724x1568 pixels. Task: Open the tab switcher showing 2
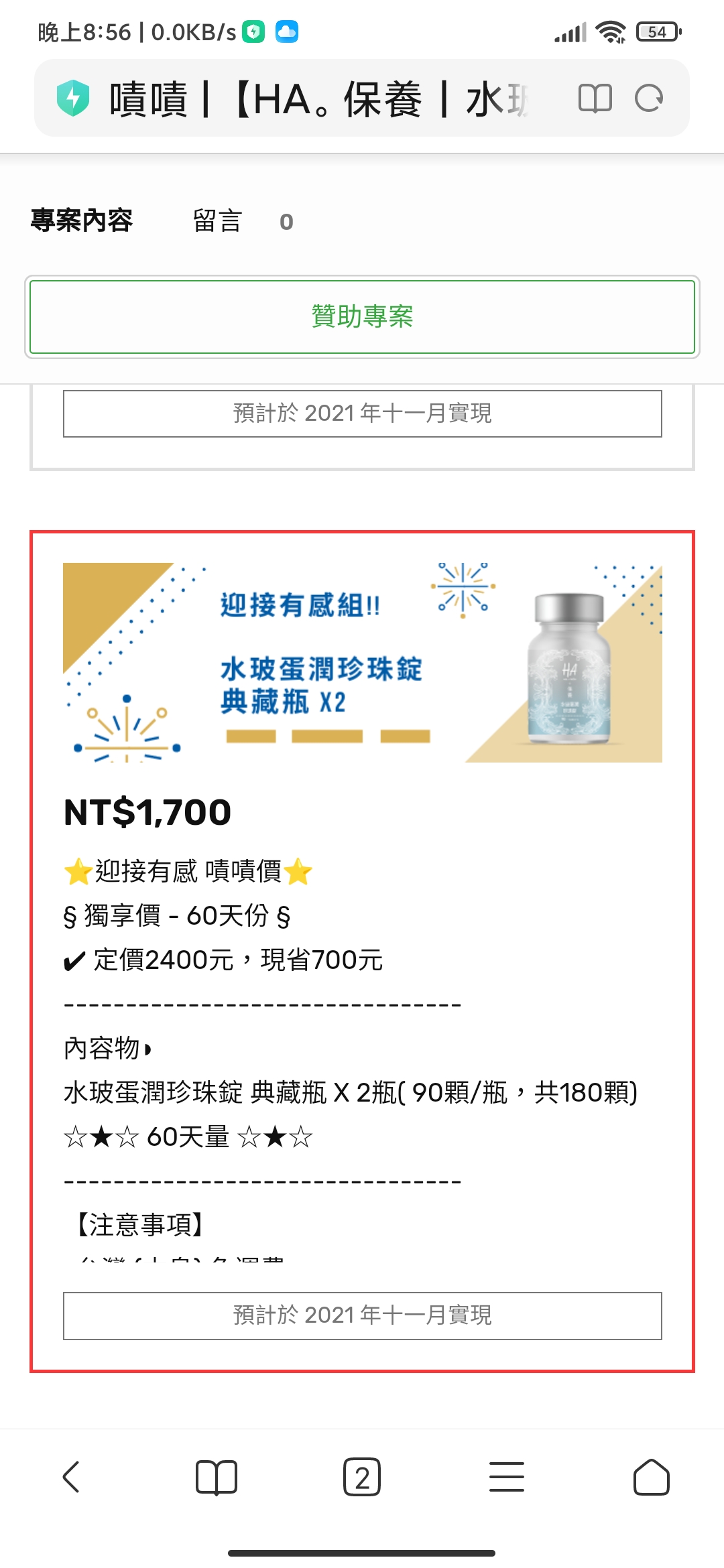362,1477
